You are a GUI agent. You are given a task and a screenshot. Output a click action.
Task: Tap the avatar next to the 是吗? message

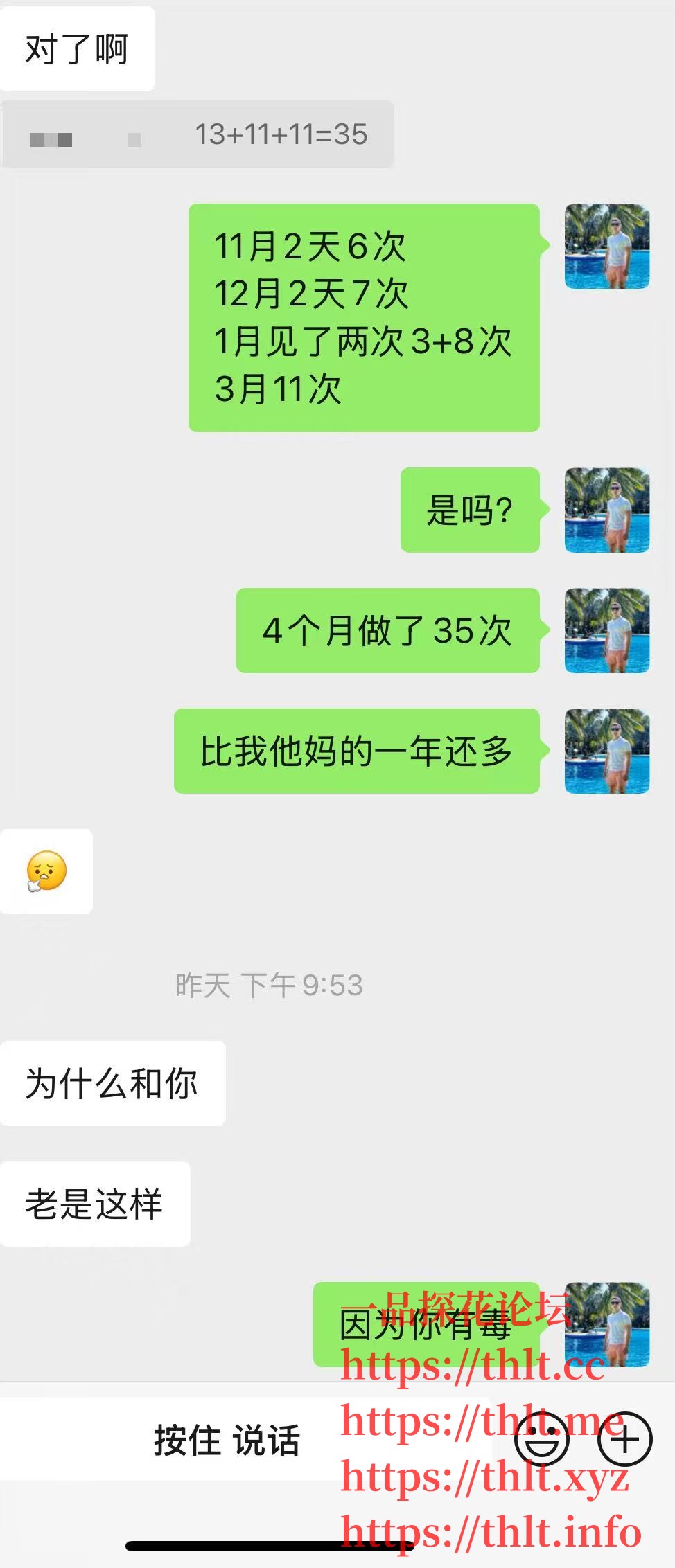pos(606,510)
